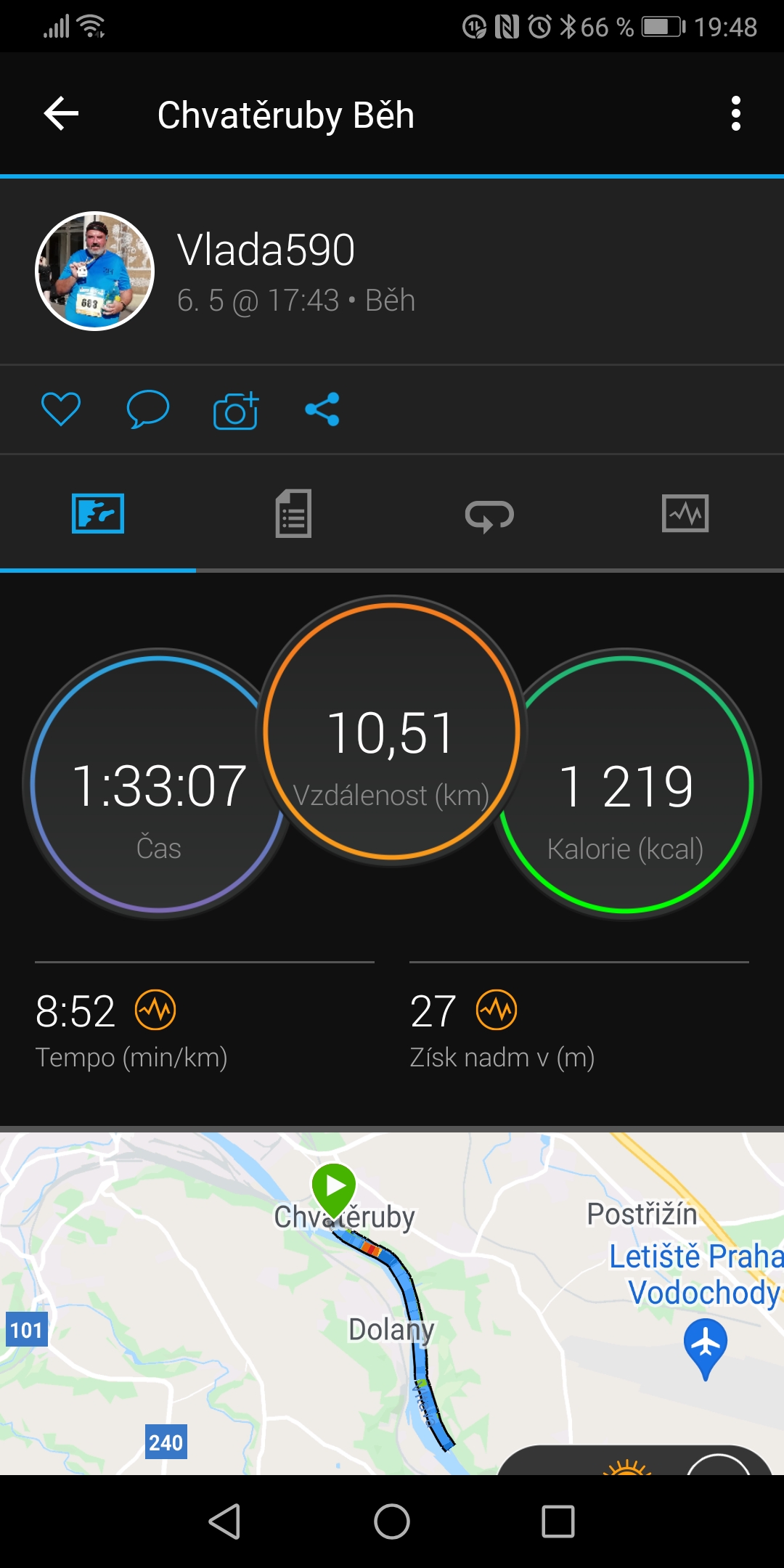Go back using the app bar arrow
Screen dimensions: 784x1568
tap(61, 114)
